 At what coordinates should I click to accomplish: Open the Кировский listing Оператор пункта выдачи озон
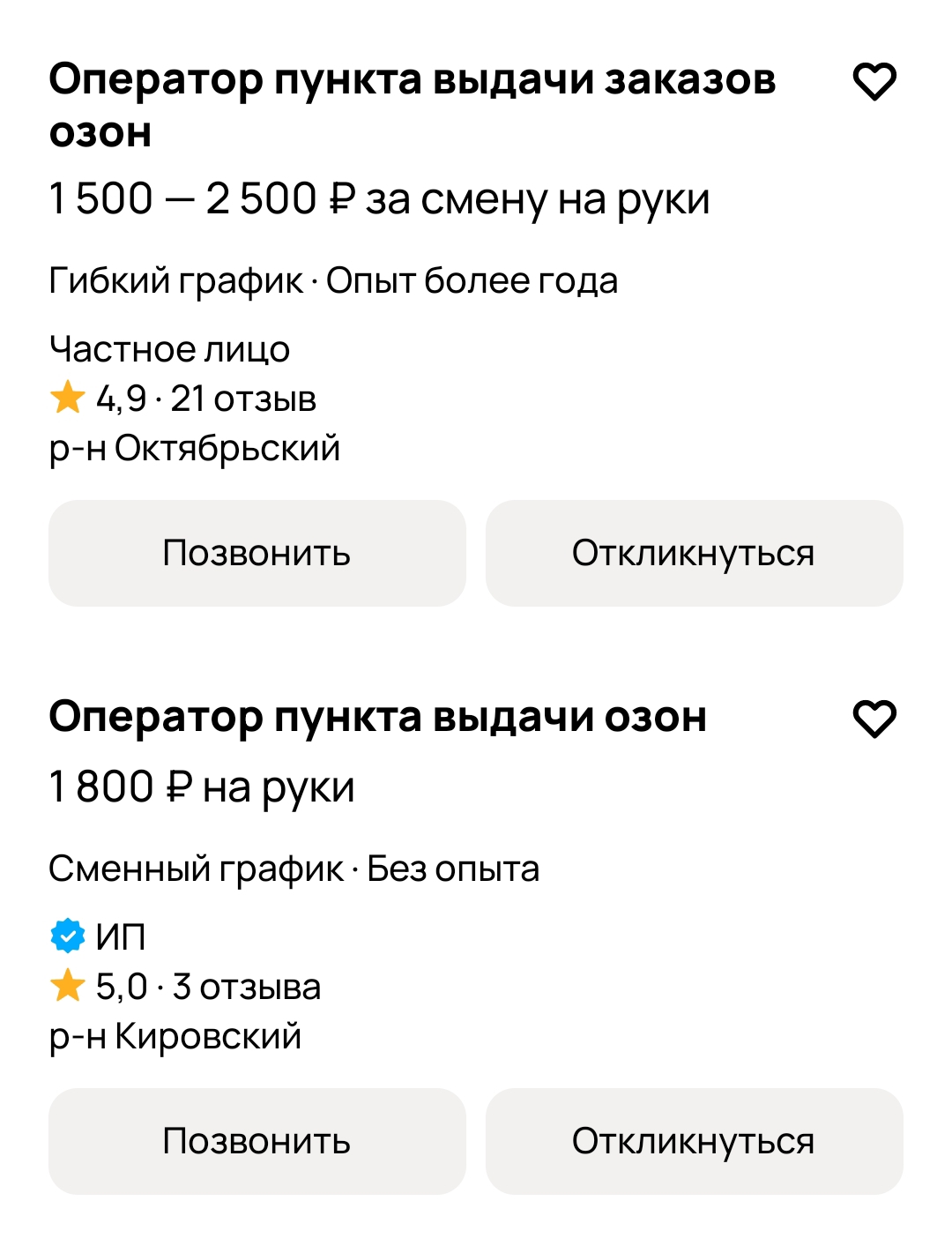point(377,717)
